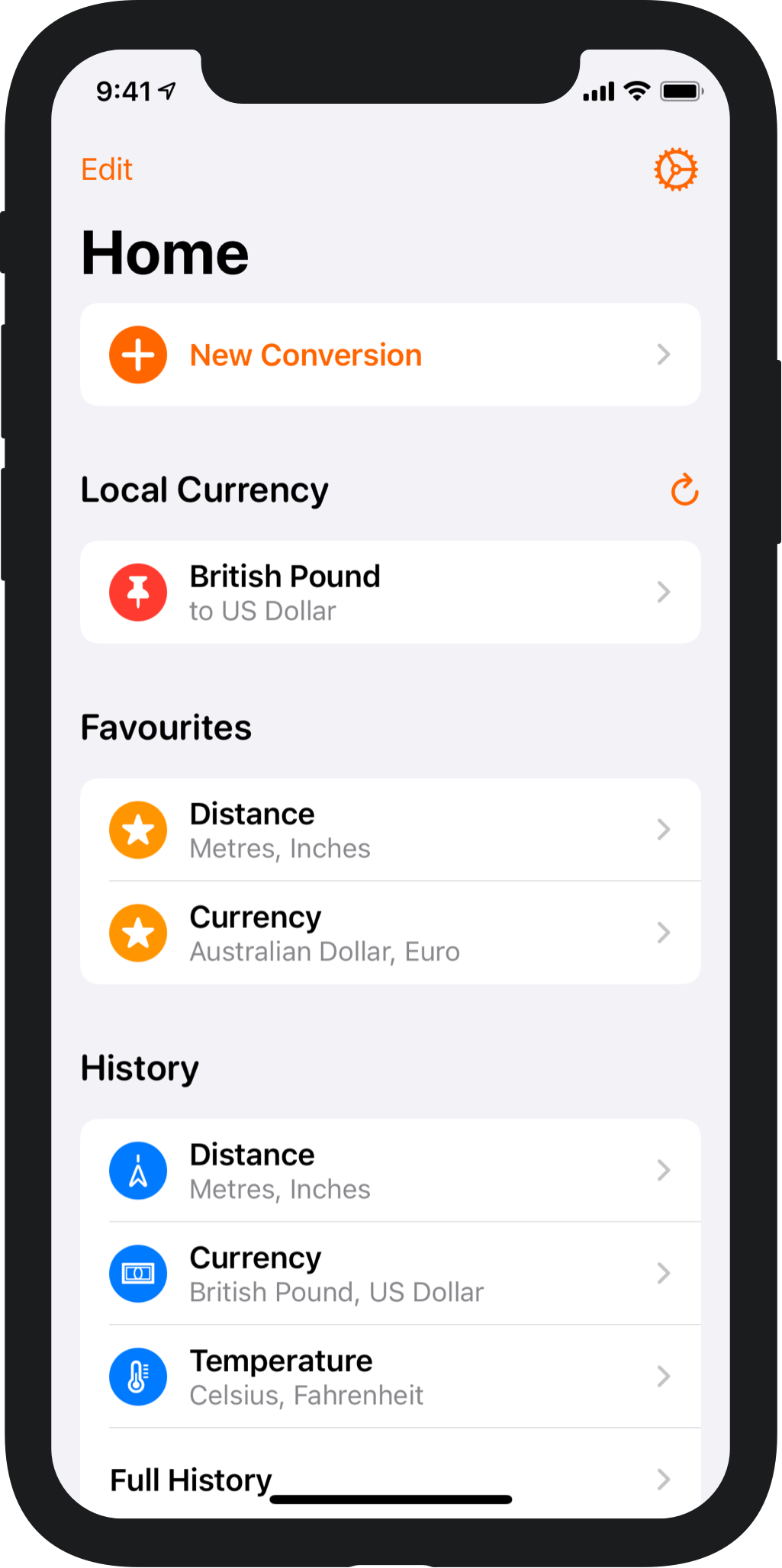Open history Currency British Pound, US Dollar
This screenshot has height=1568, width=782.
(x=390, y=1274)
